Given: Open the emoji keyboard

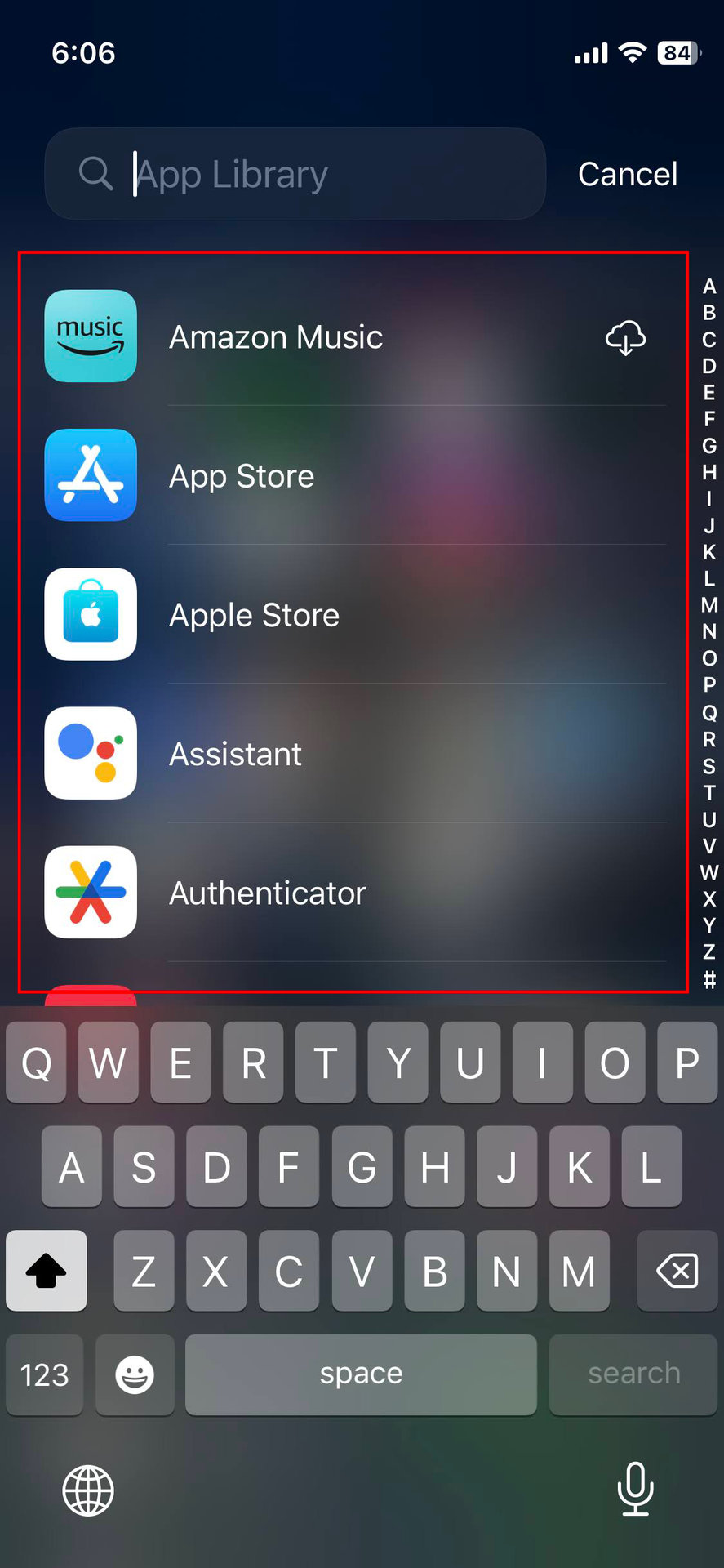Looking at the screenshot, I should tap(135, 1374).
